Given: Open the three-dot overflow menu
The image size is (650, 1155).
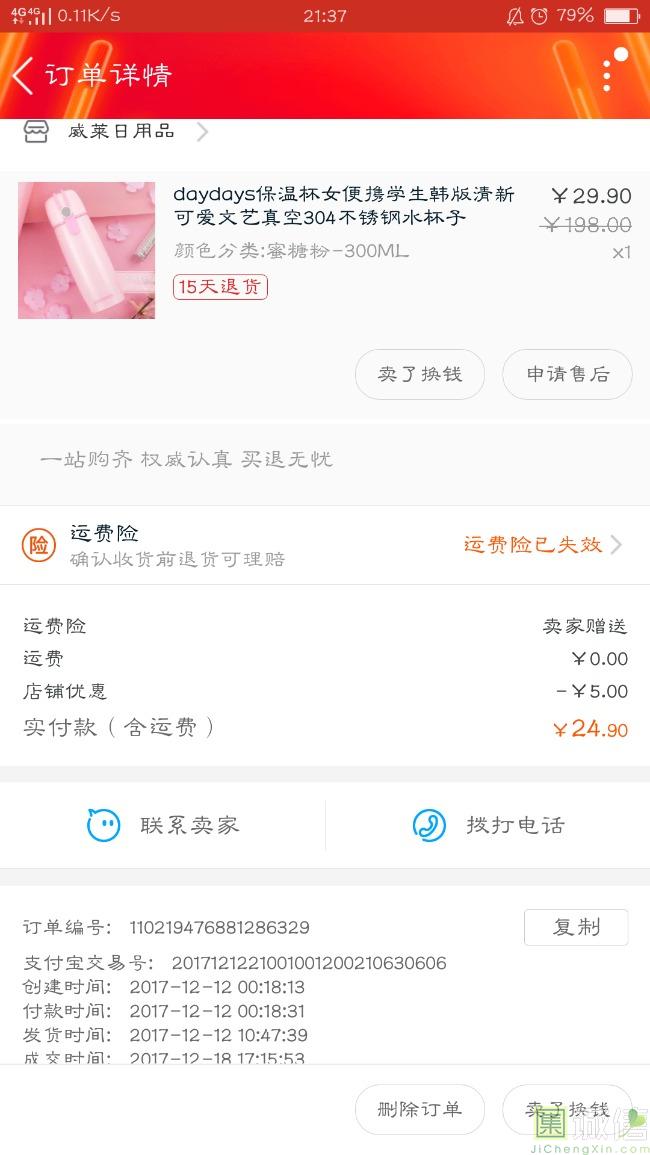Looking at the screenshot, I should click(607, 76).
